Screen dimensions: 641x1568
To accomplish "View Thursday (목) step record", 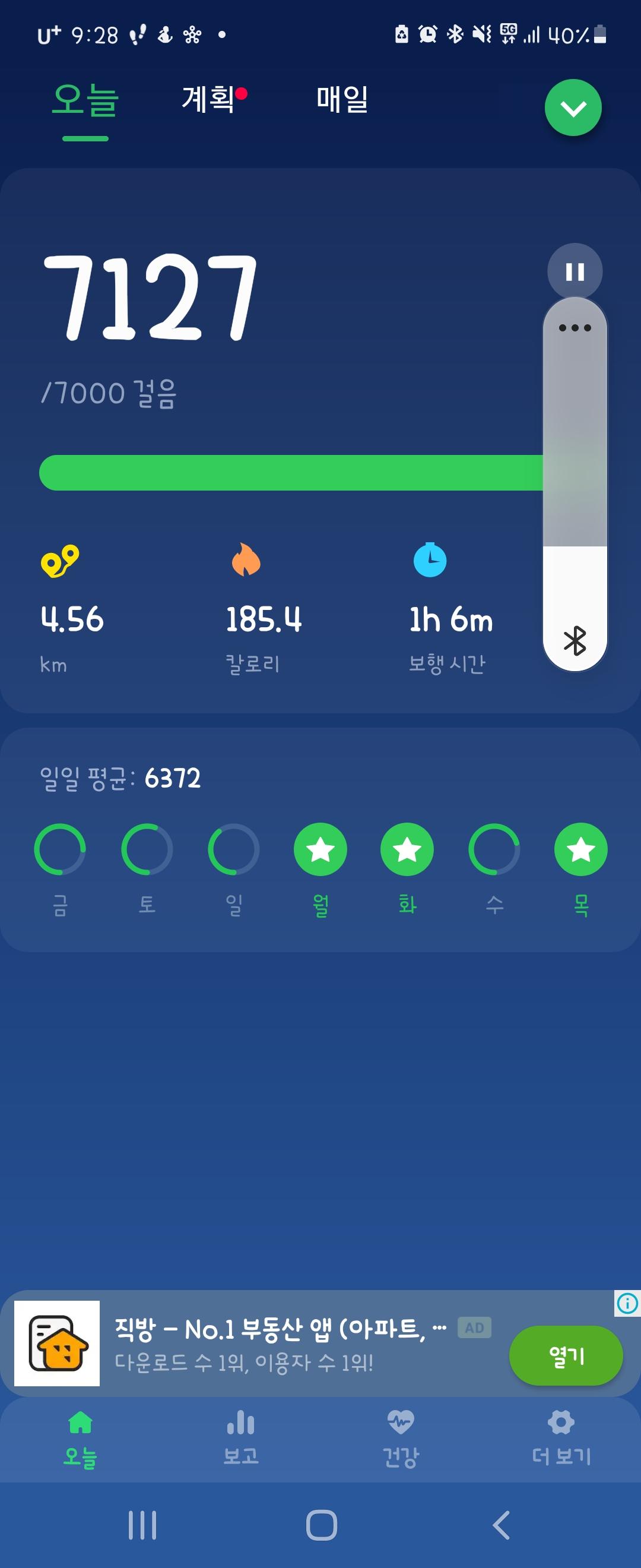I will (x=581, y=850).
